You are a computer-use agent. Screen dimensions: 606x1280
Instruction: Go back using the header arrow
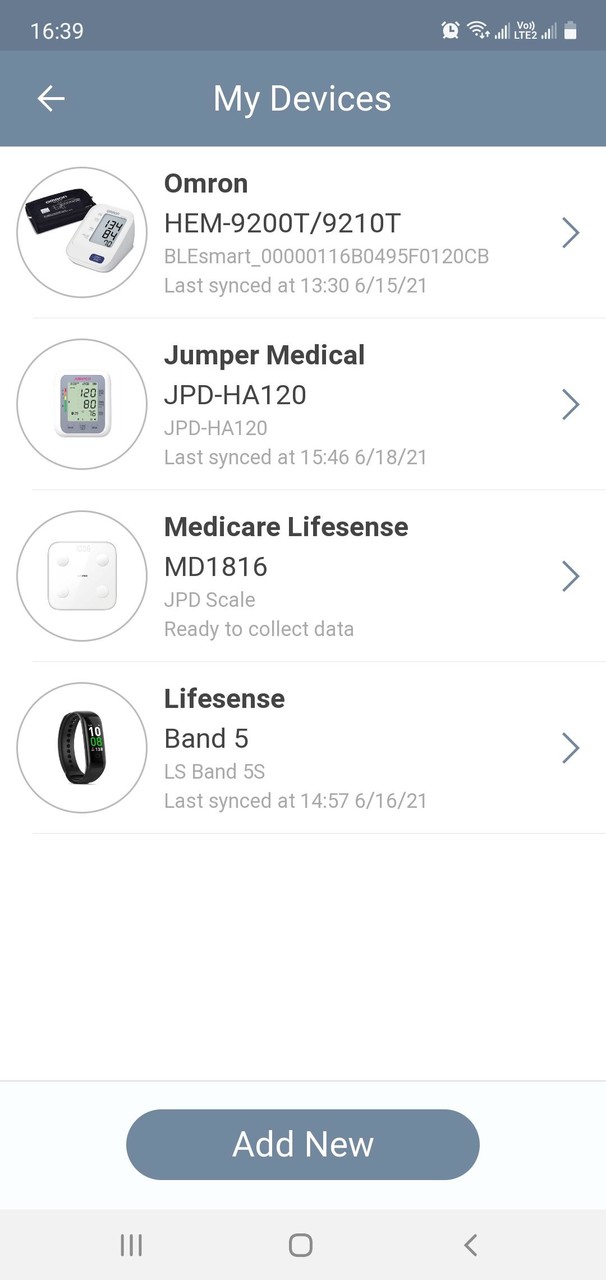click(50, 98)
